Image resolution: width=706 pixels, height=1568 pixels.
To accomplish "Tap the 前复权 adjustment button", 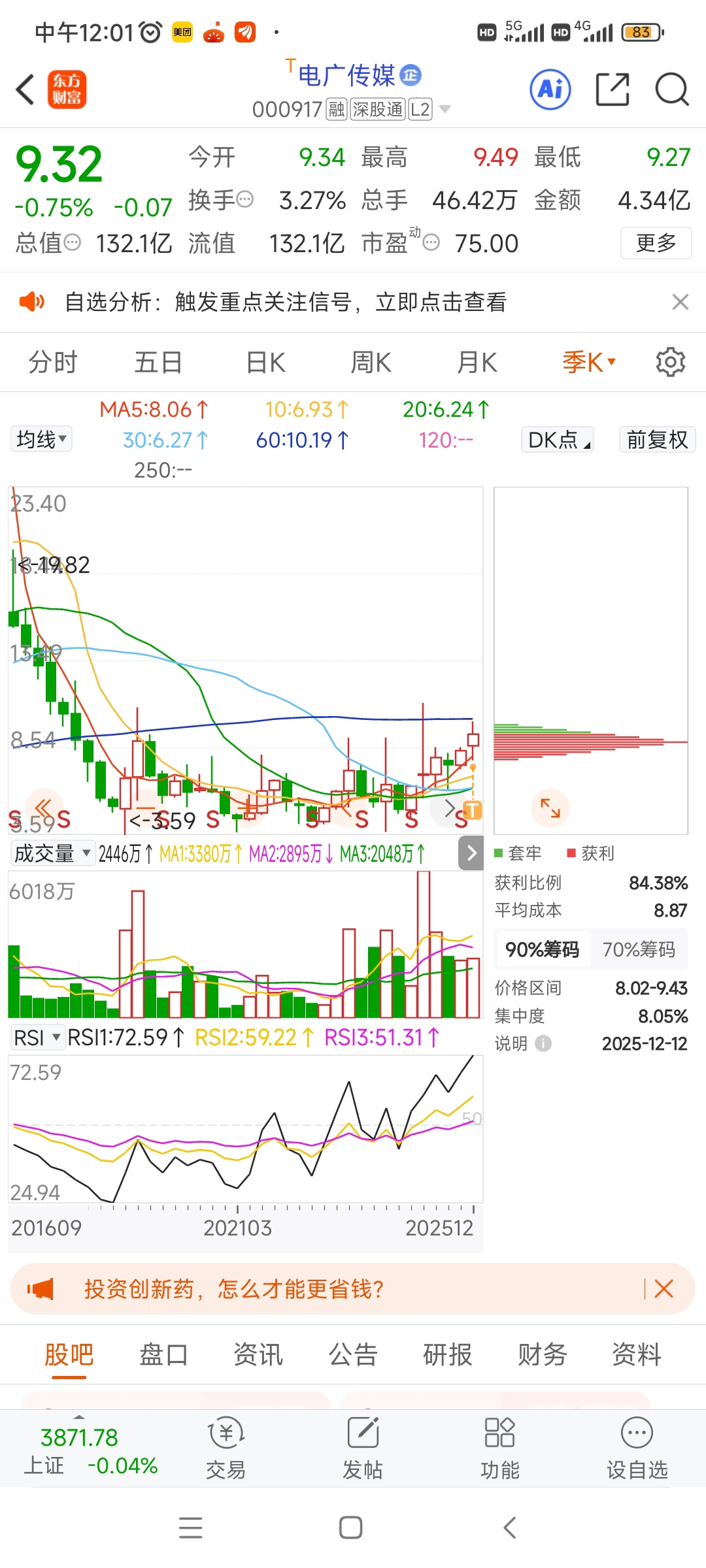I will click(657, 440).
